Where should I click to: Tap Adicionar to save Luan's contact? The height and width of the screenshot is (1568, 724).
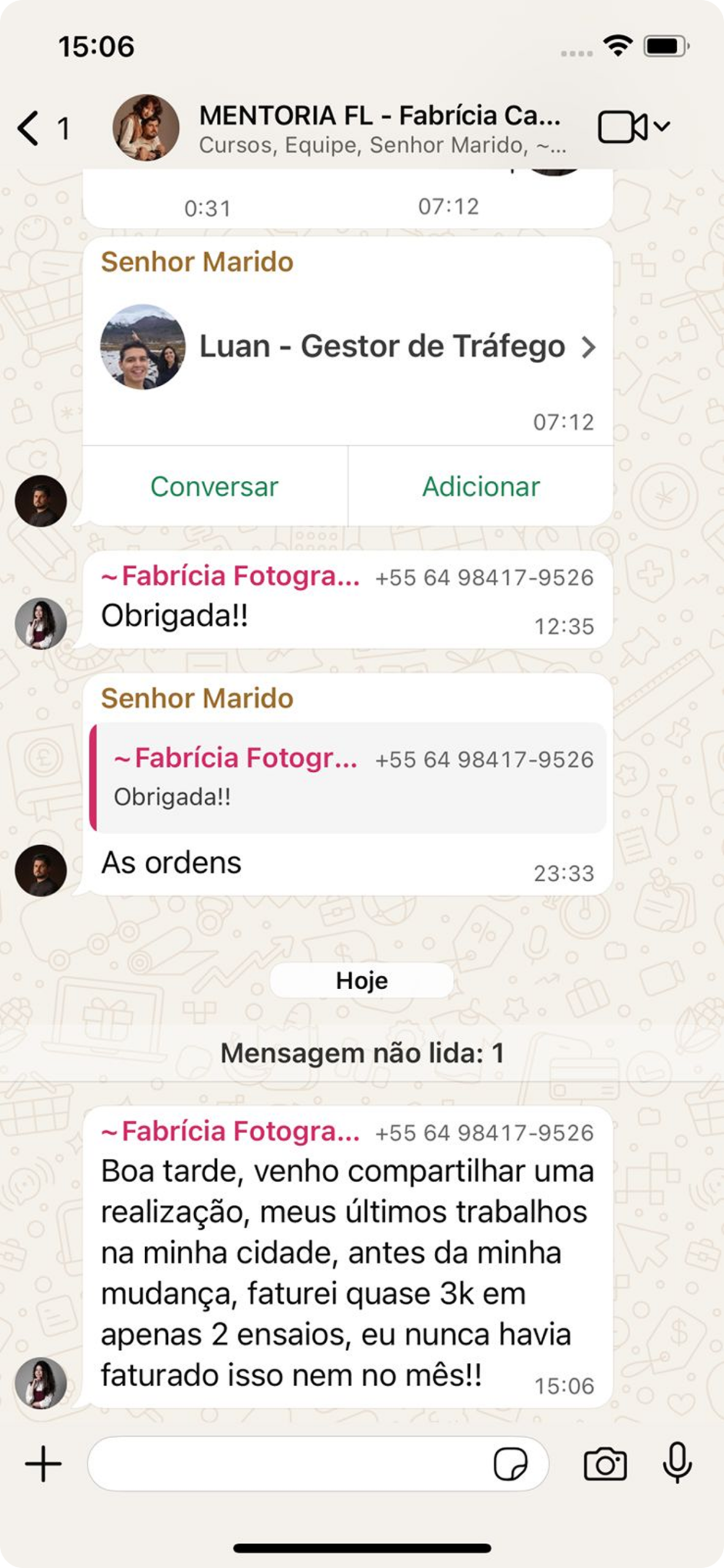pos(481,486)
